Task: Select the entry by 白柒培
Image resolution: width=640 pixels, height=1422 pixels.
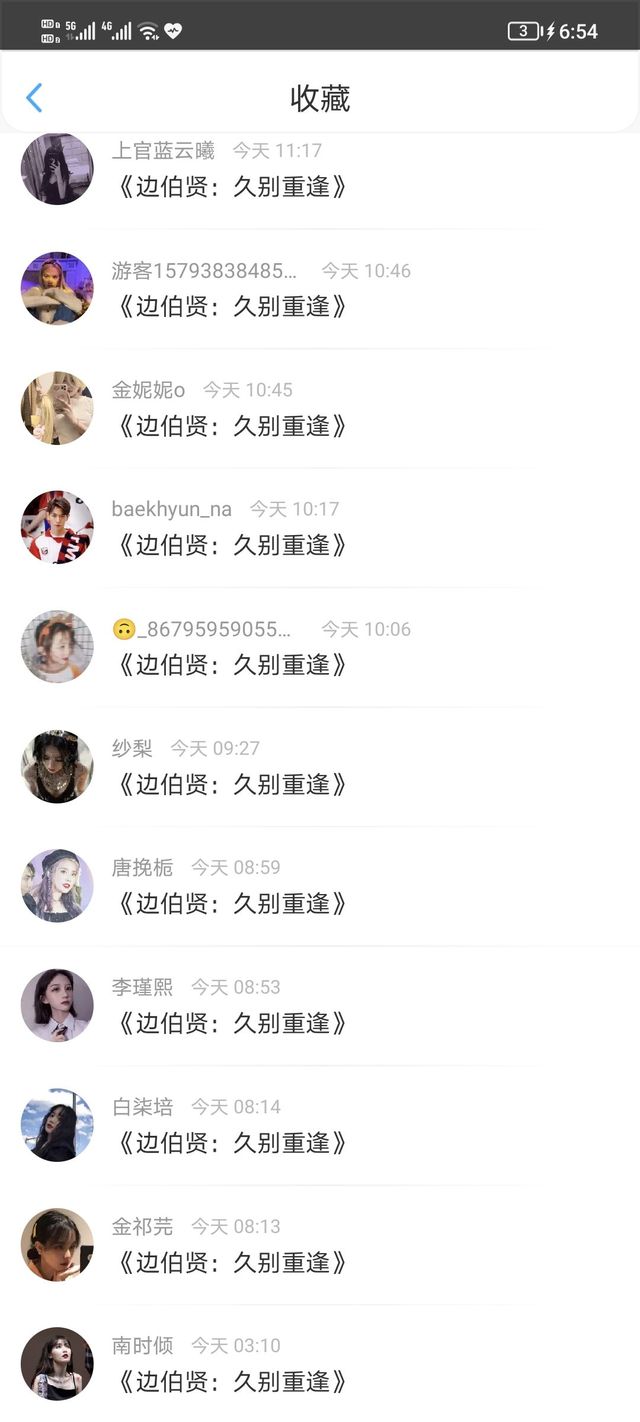Action: [232, 1143]
